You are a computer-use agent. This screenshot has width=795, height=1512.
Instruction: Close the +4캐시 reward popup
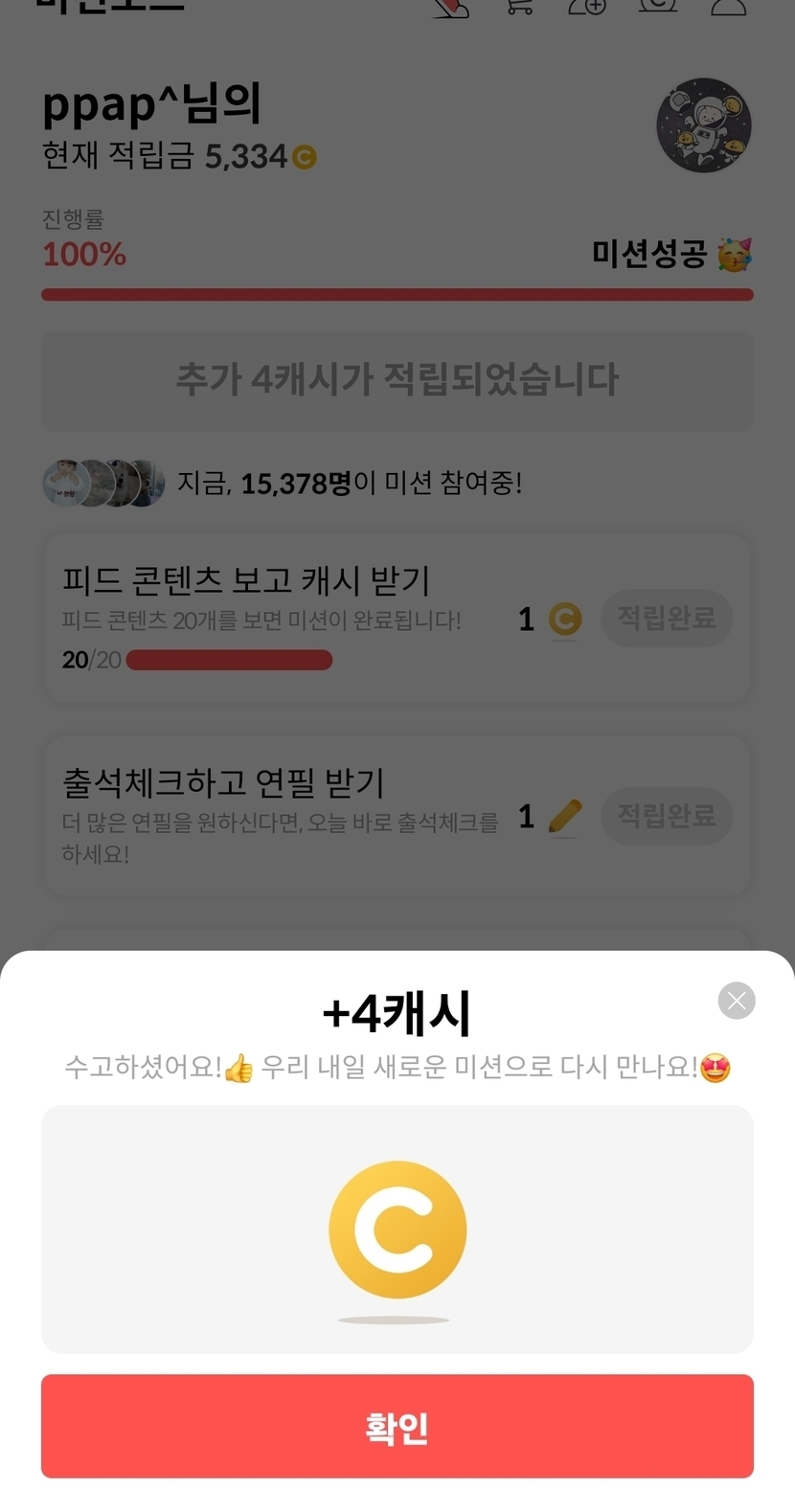pos(736,1001)
